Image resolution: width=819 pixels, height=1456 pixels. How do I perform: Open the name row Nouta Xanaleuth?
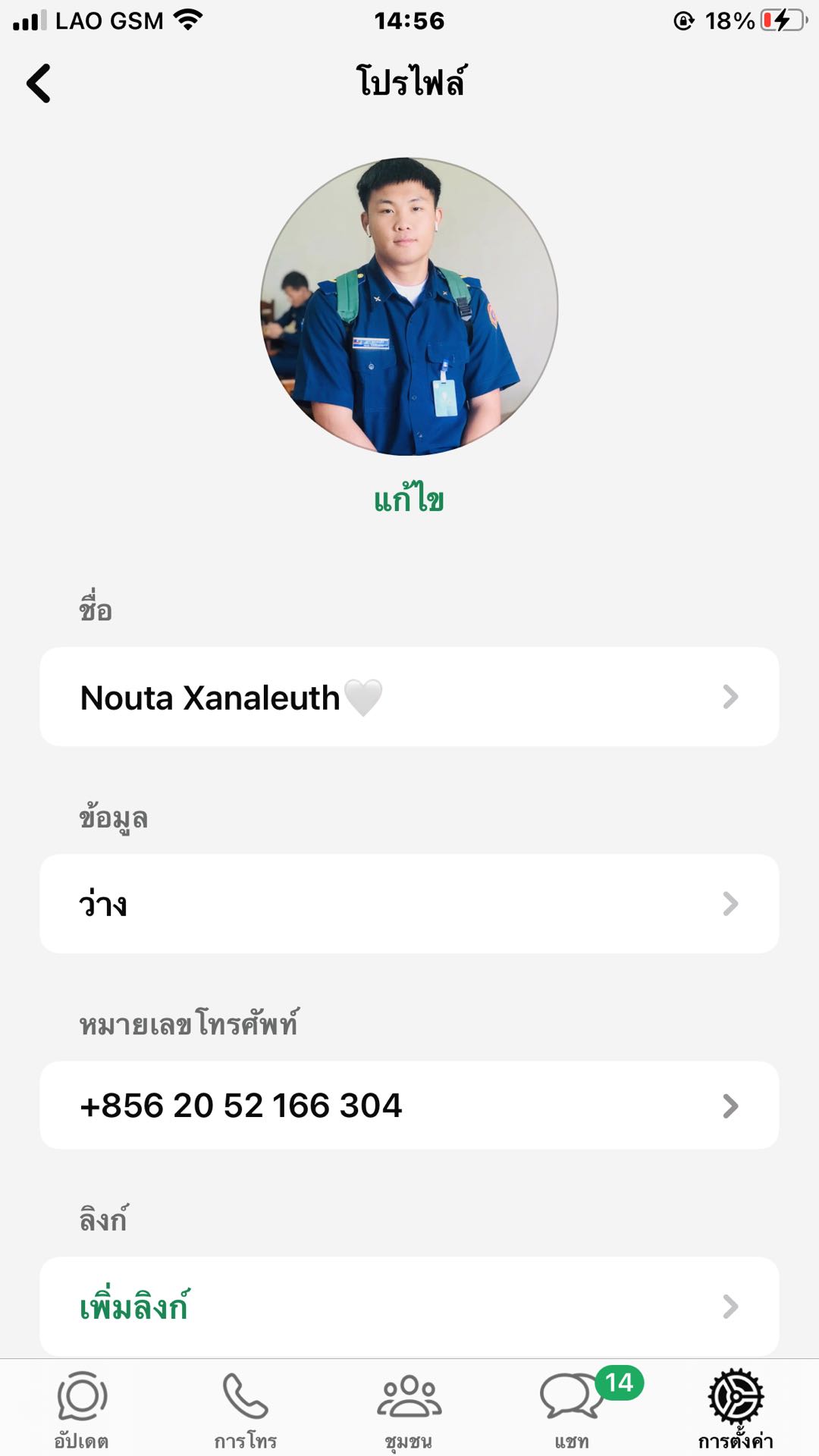point(409,697)
